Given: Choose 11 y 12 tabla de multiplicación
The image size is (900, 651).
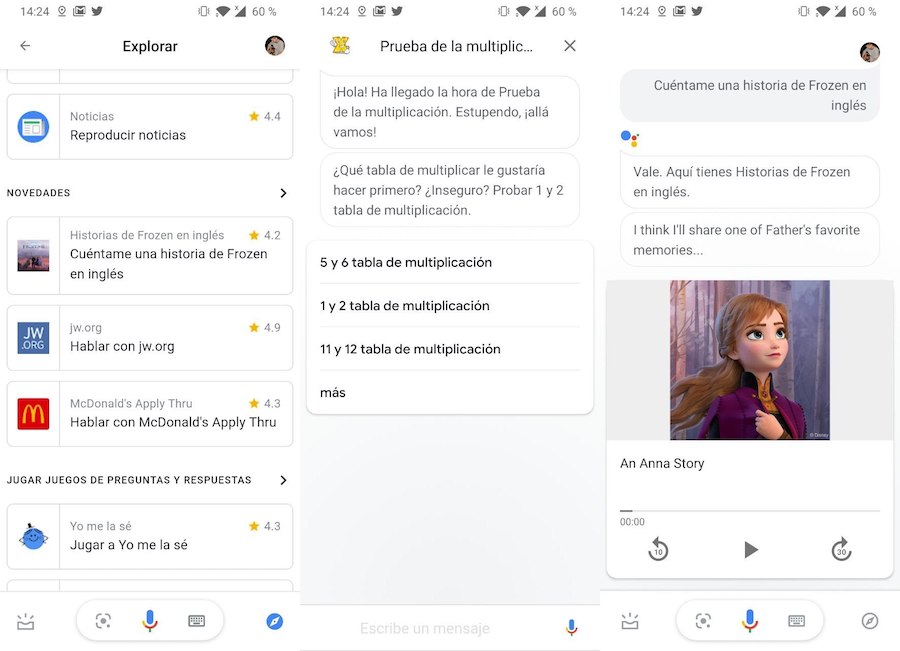Looking at the screenshot, I should tap(449, 349).
